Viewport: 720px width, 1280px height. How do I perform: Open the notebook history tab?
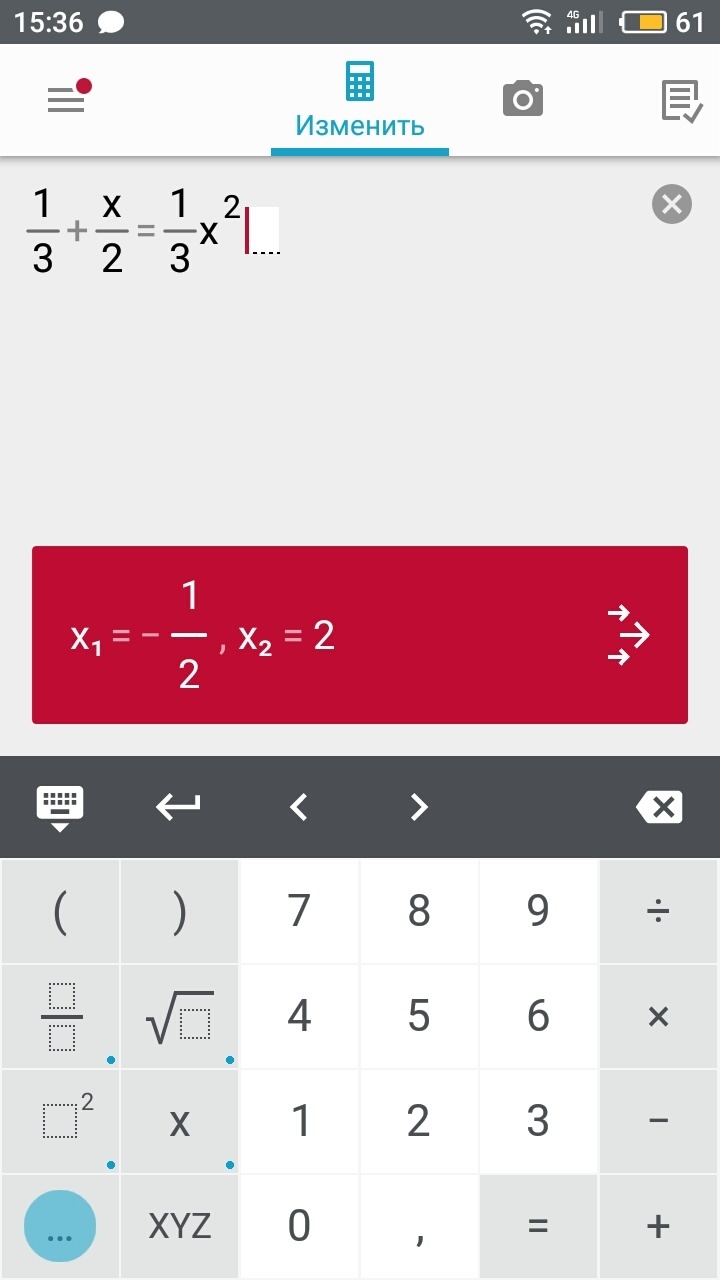[x=682, y=102]
